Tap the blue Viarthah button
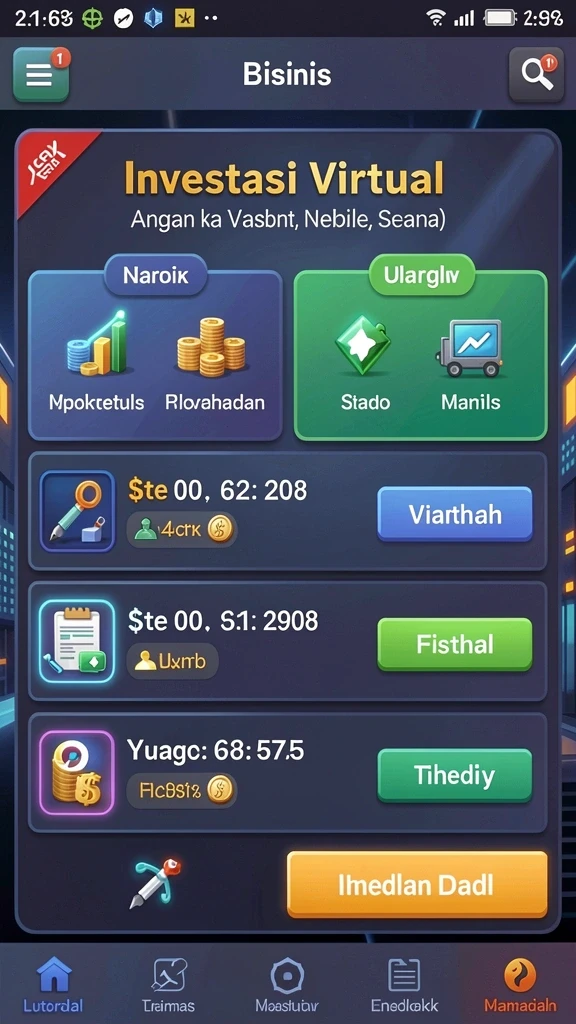 tap(455, 514)
